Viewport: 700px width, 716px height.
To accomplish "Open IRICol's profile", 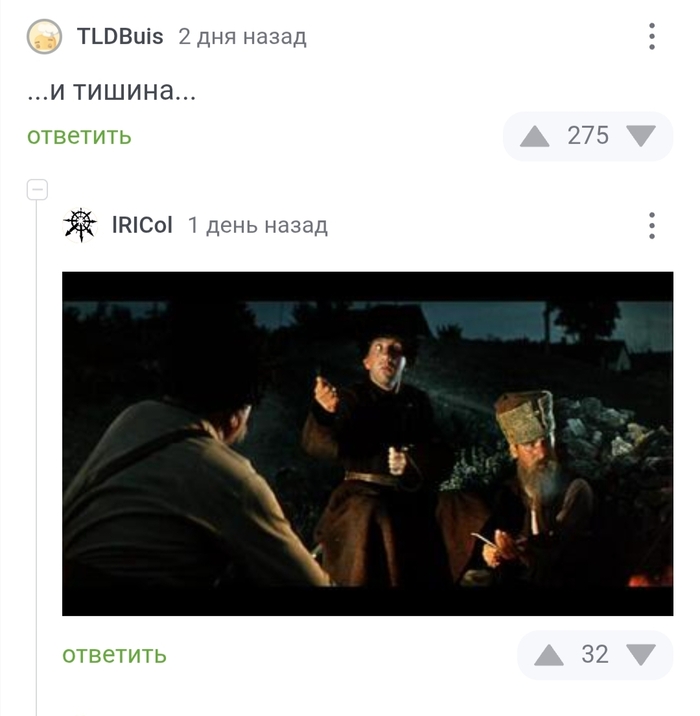I will click(142, 225).
